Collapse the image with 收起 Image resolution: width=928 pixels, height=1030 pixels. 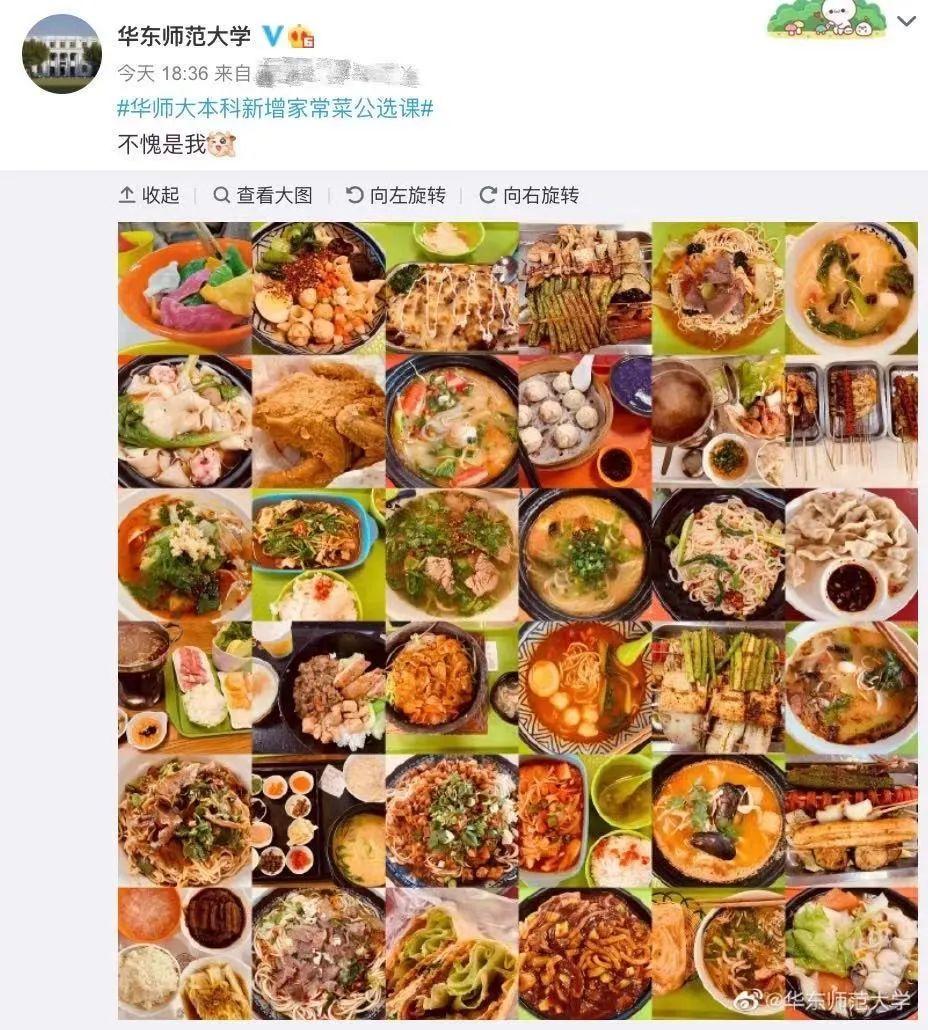(149, 195)
